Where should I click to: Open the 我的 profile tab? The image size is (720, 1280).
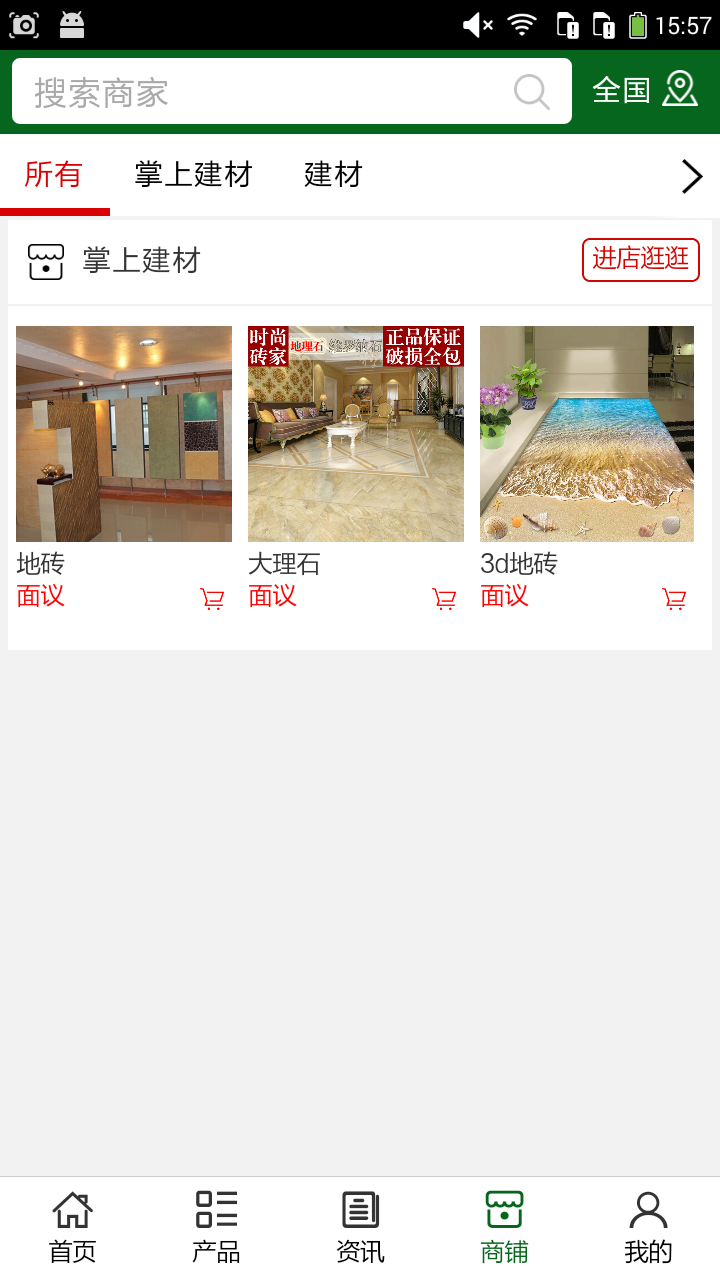tap(648, 1228)
